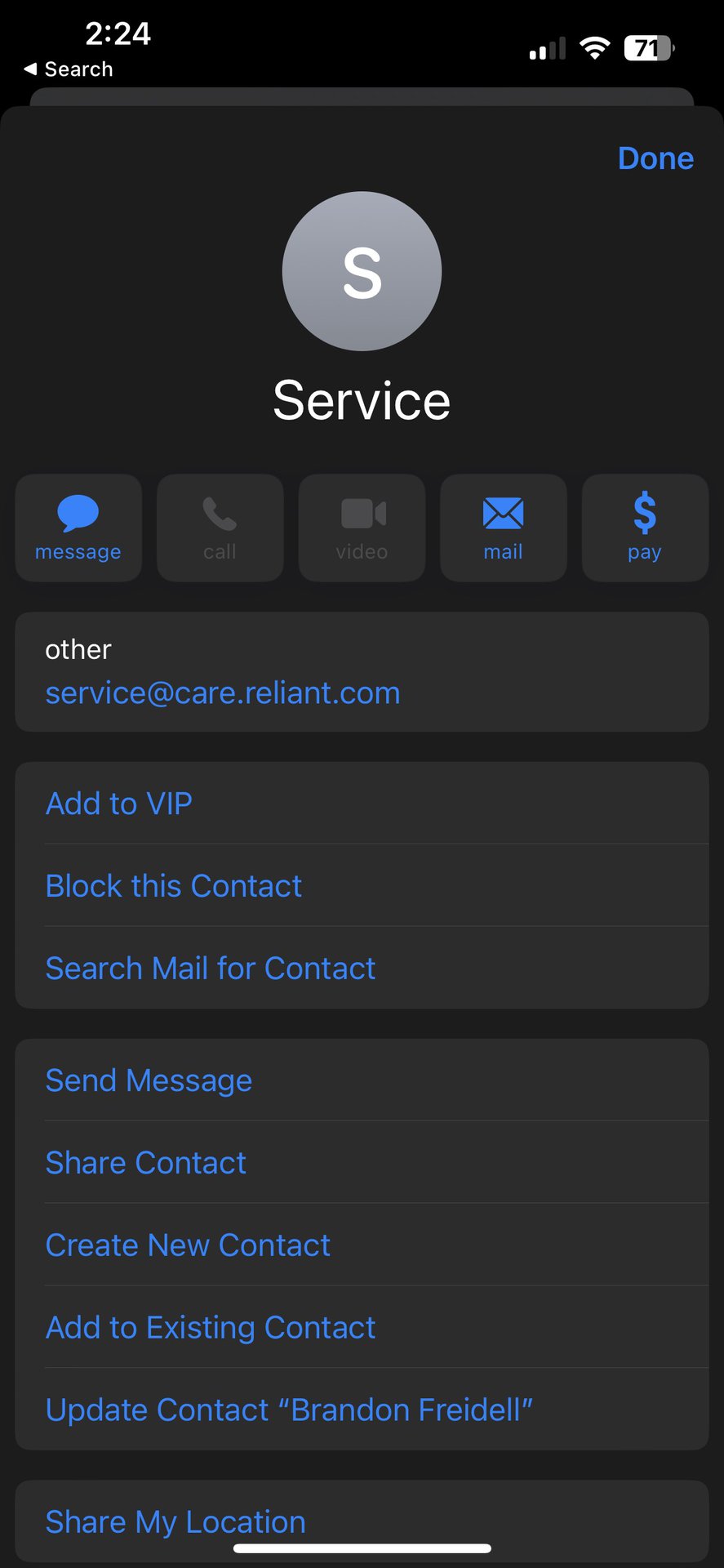Choose Create New Contact
Viewport: 724px width, 1568px height.
click(362, 1245)
